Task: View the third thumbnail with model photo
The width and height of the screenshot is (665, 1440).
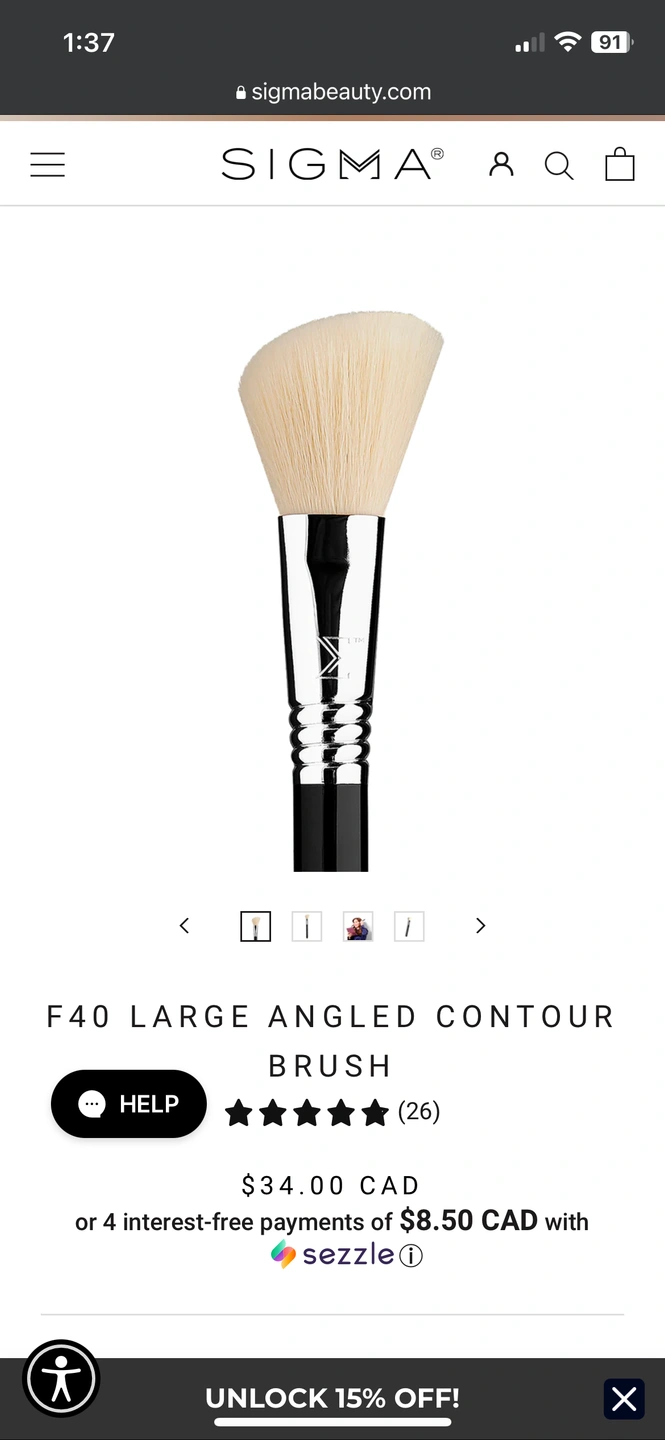Action: pyautogui.click(x=358, y=927)
